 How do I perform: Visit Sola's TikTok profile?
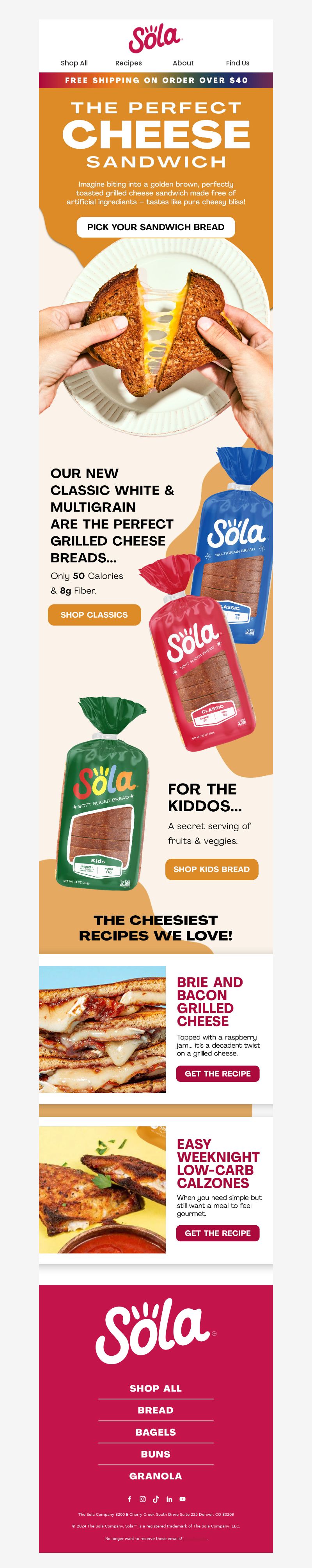pos(156,1499)
